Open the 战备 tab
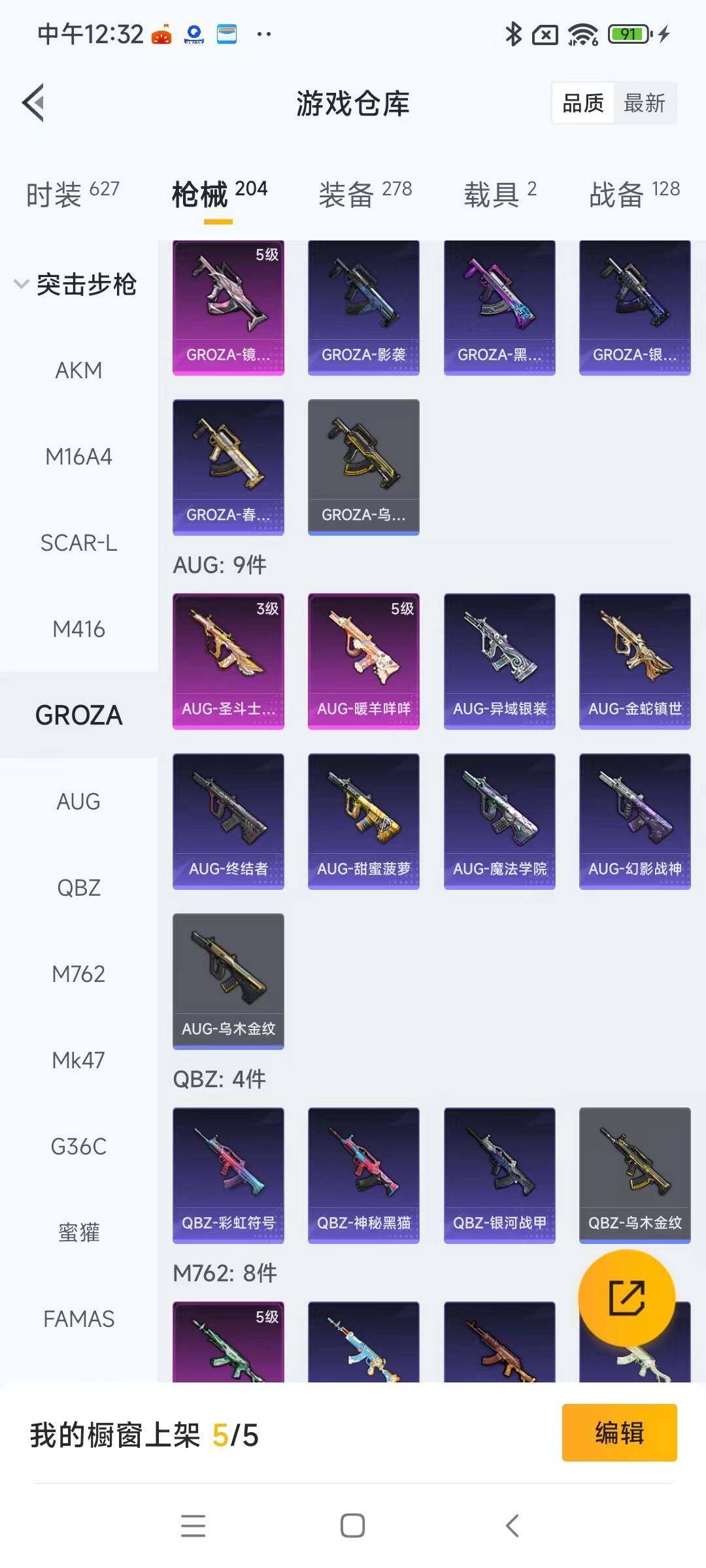This screenshot has width=706, height=1568. click(634, 194)
